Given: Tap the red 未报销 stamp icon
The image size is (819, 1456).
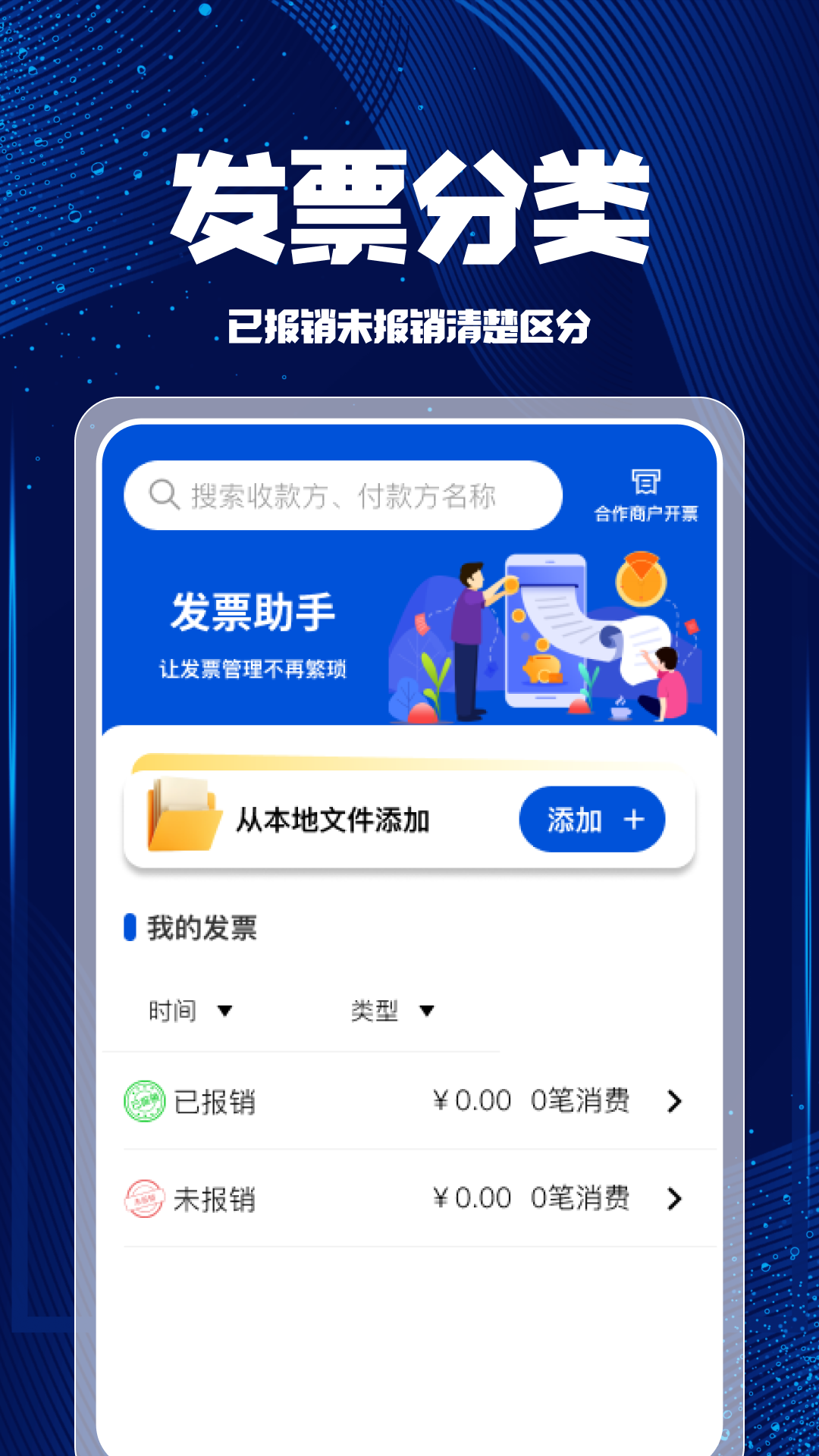Looking at the screenshot, I should click(x=147, y=1199).
